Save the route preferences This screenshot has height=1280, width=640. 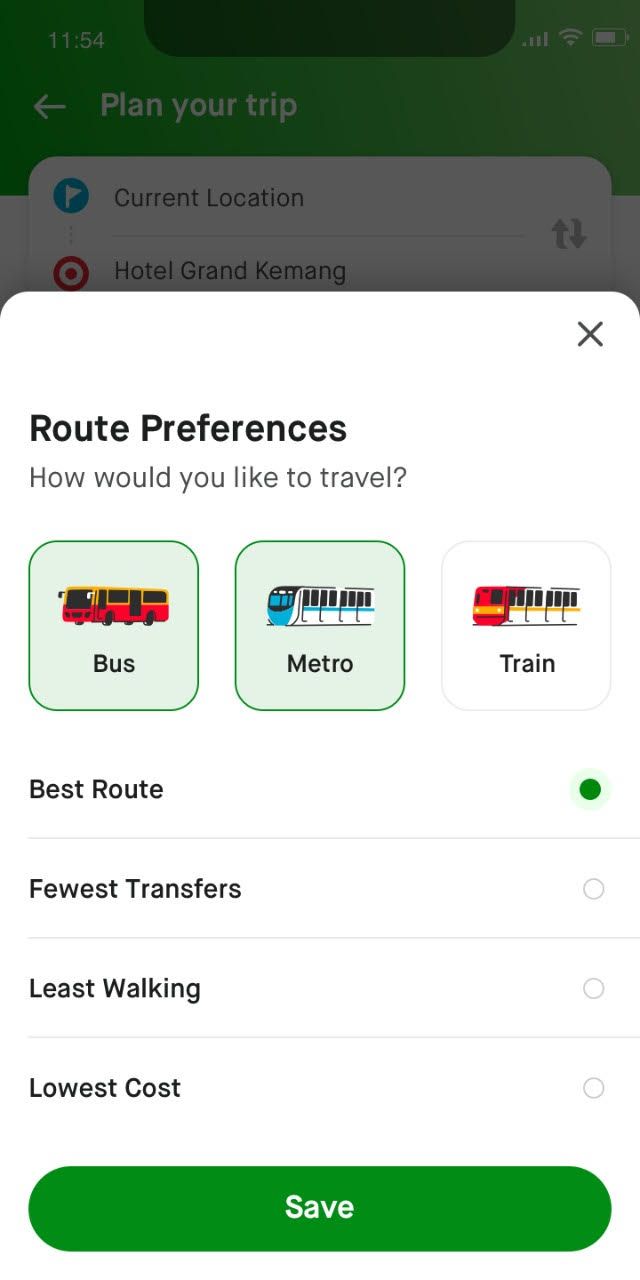point(320,1207)
